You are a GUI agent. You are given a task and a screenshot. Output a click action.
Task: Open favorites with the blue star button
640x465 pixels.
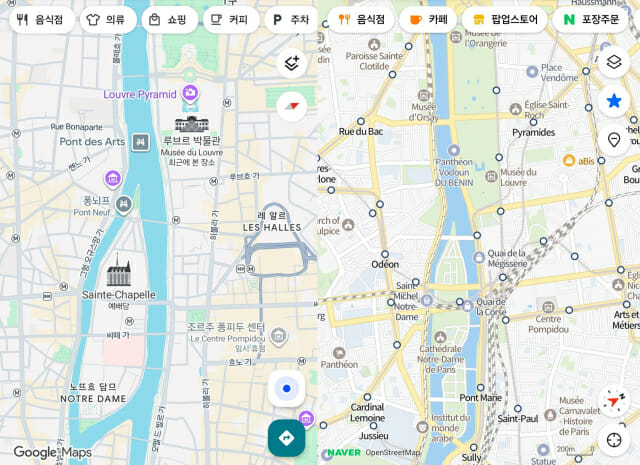click(614, 101)
